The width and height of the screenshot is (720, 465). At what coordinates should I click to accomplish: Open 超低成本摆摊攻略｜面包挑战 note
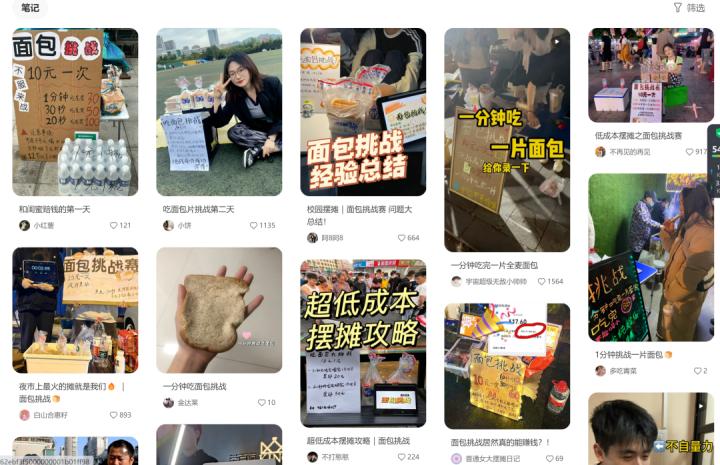pyautogui.click(x=363, y=343)
